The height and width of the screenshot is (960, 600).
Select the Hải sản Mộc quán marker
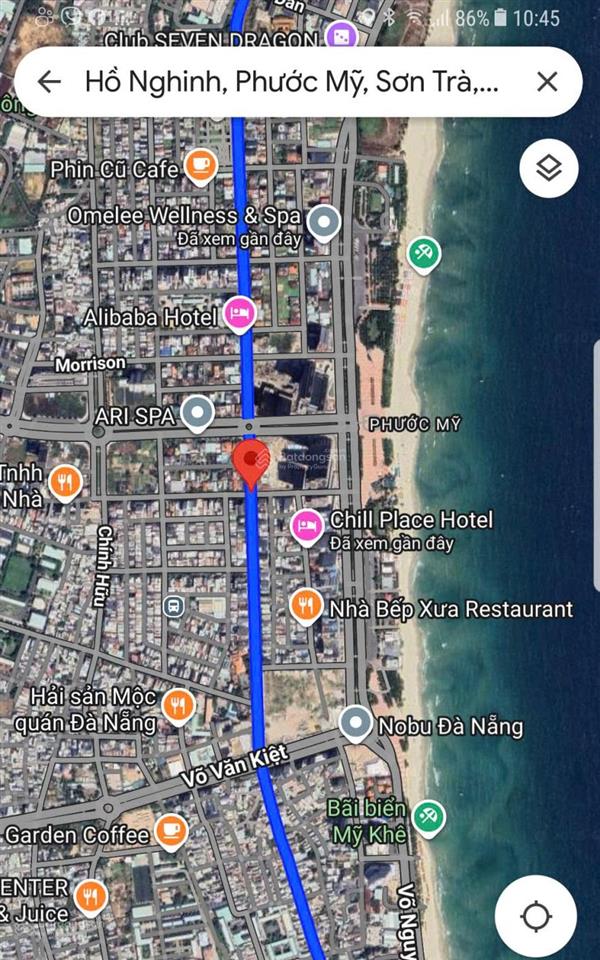click(177, 707)
